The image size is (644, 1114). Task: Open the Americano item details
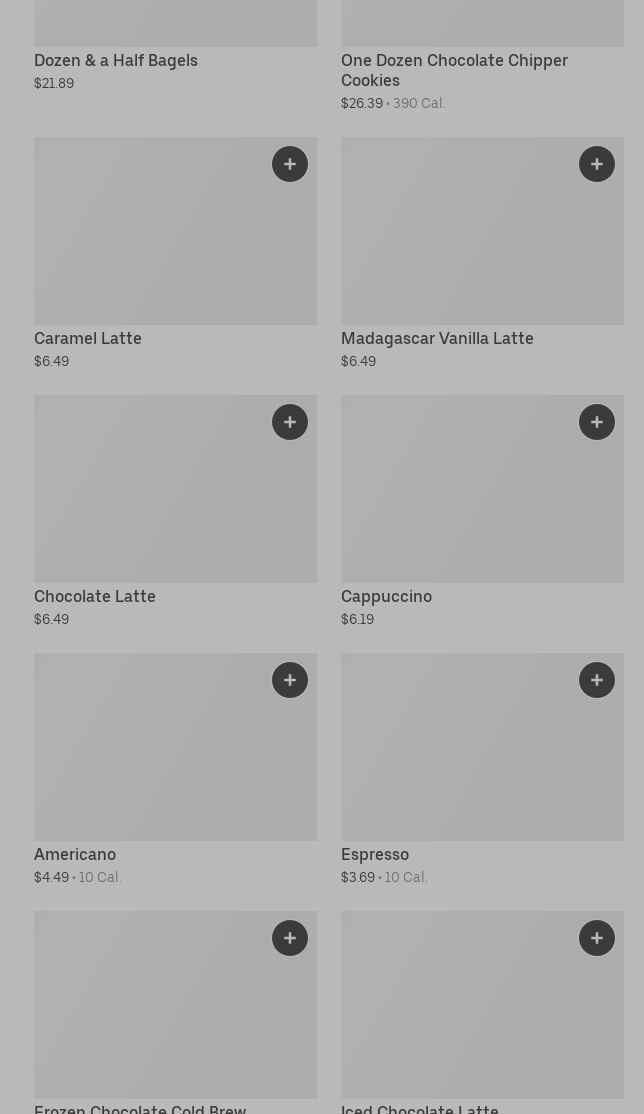pos(176,769)
